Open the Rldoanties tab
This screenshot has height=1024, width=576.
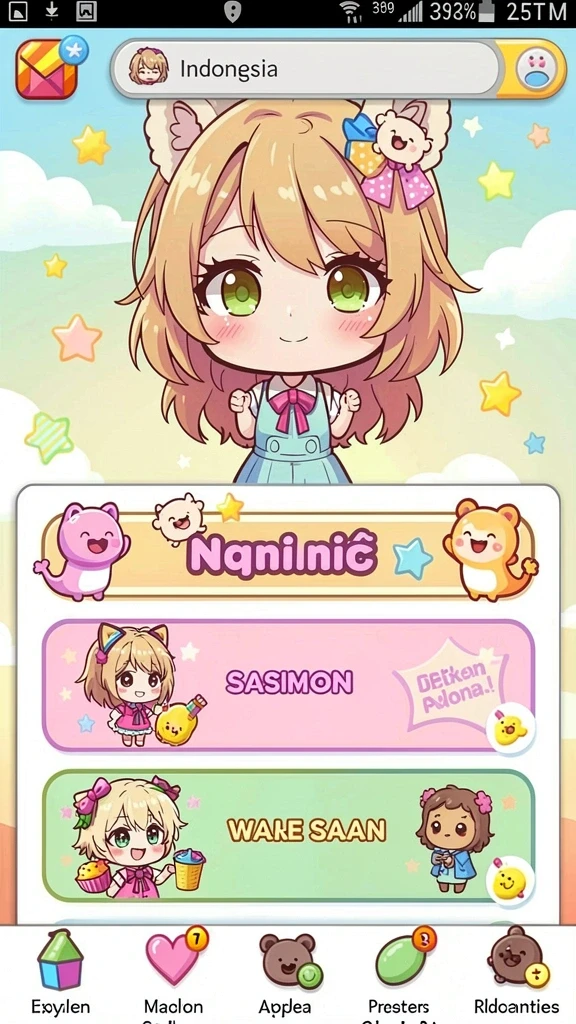(x=517, y=972)
